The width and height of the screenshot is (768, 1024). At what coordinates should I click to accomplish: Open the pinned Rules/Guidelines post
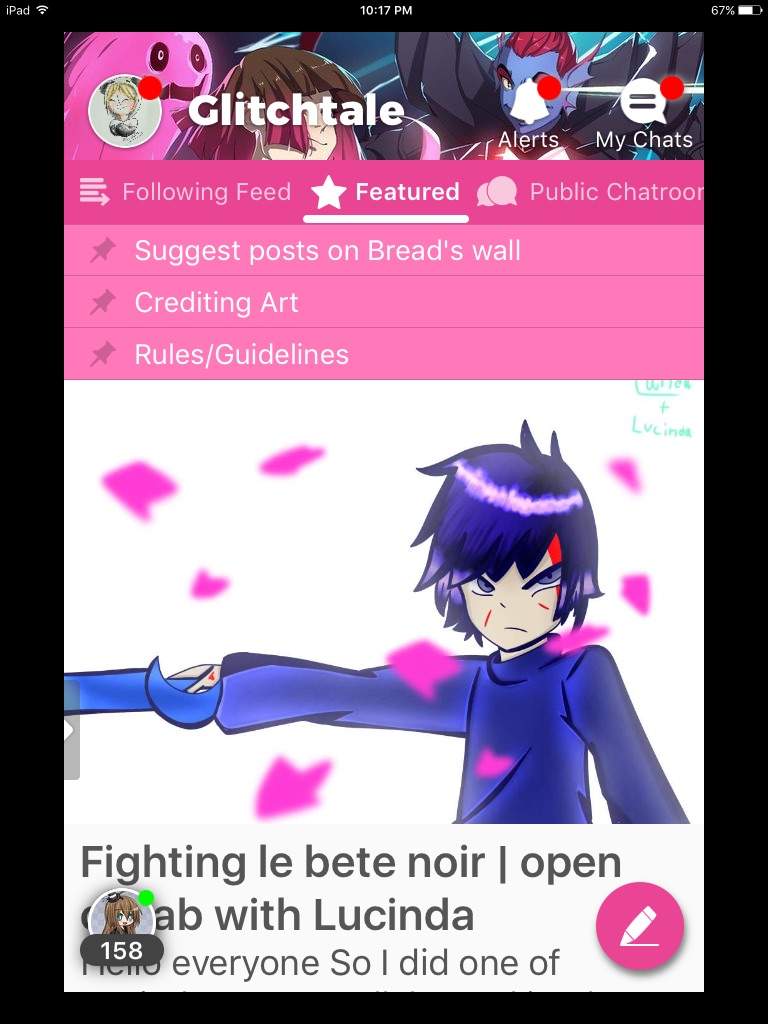tap(241, 354)
